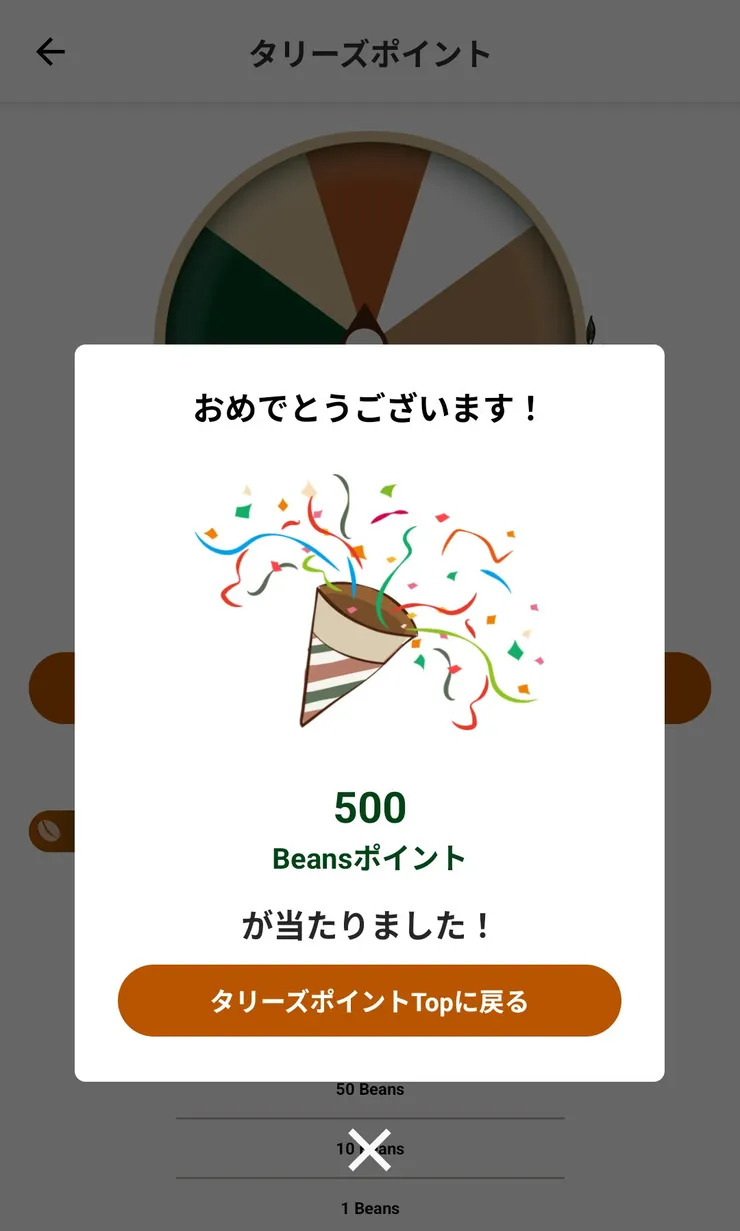
Task: Select the 50 Beans list row
Action: click(370, 1089)
